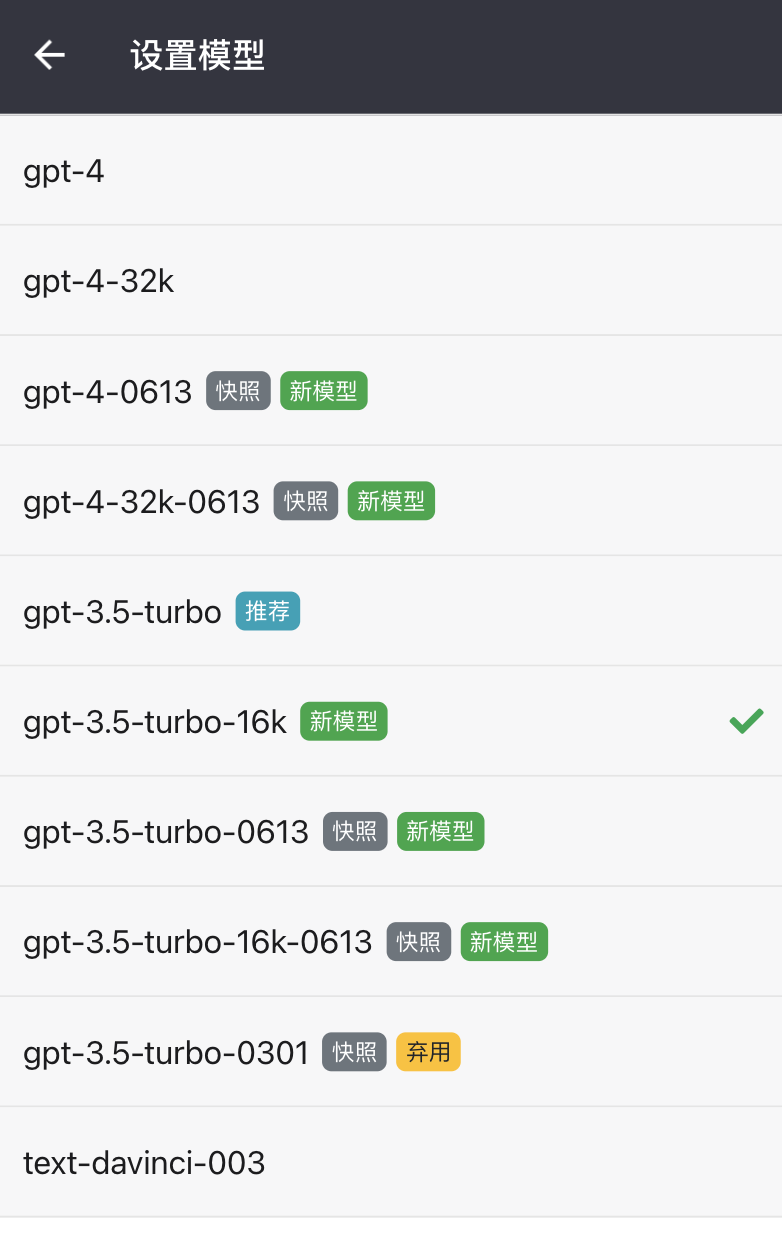Pick the deprecated gpt-3.5-turbo-0301 model
The image size is (782, 1234).
click(166, 1053)
